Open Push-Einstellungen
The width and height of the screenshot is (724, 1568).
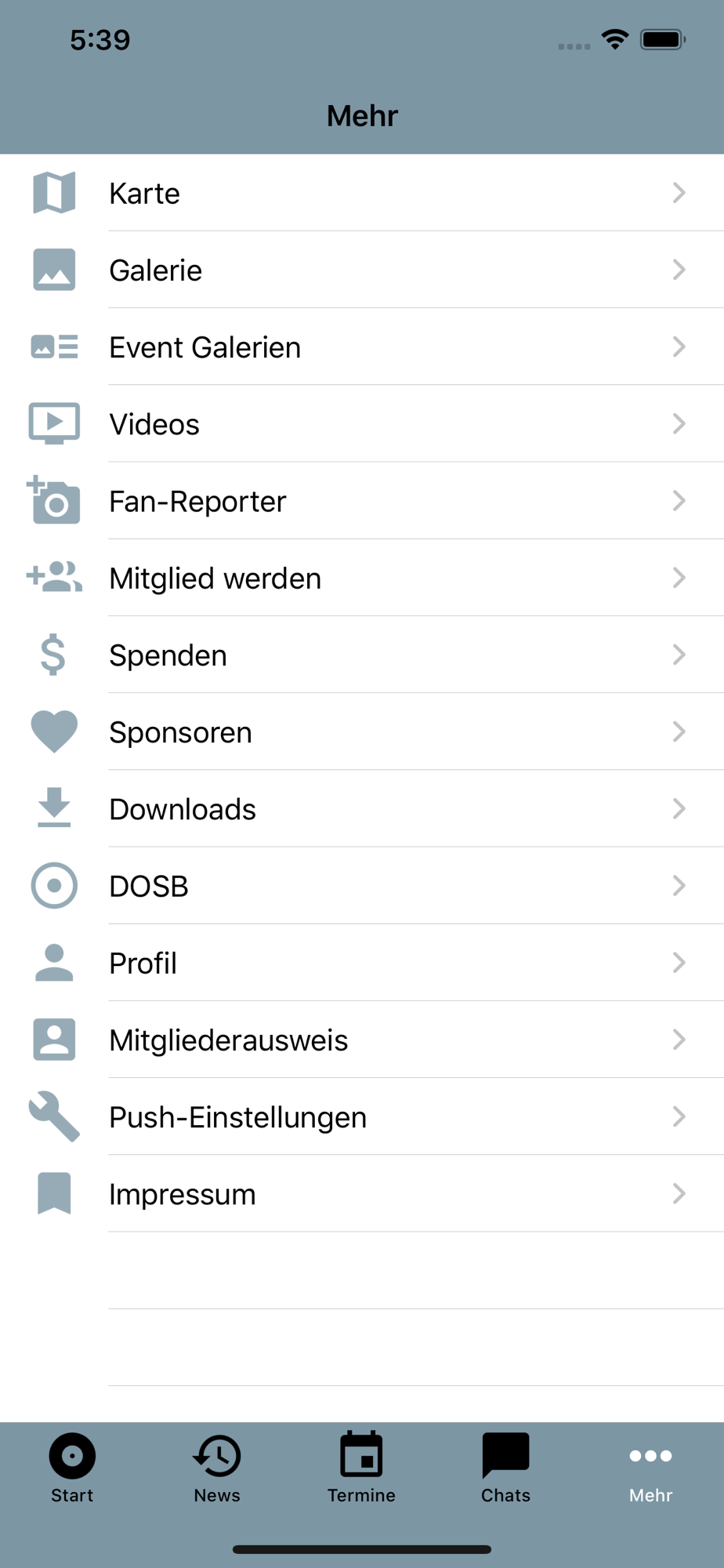(x=362, y=1116)
